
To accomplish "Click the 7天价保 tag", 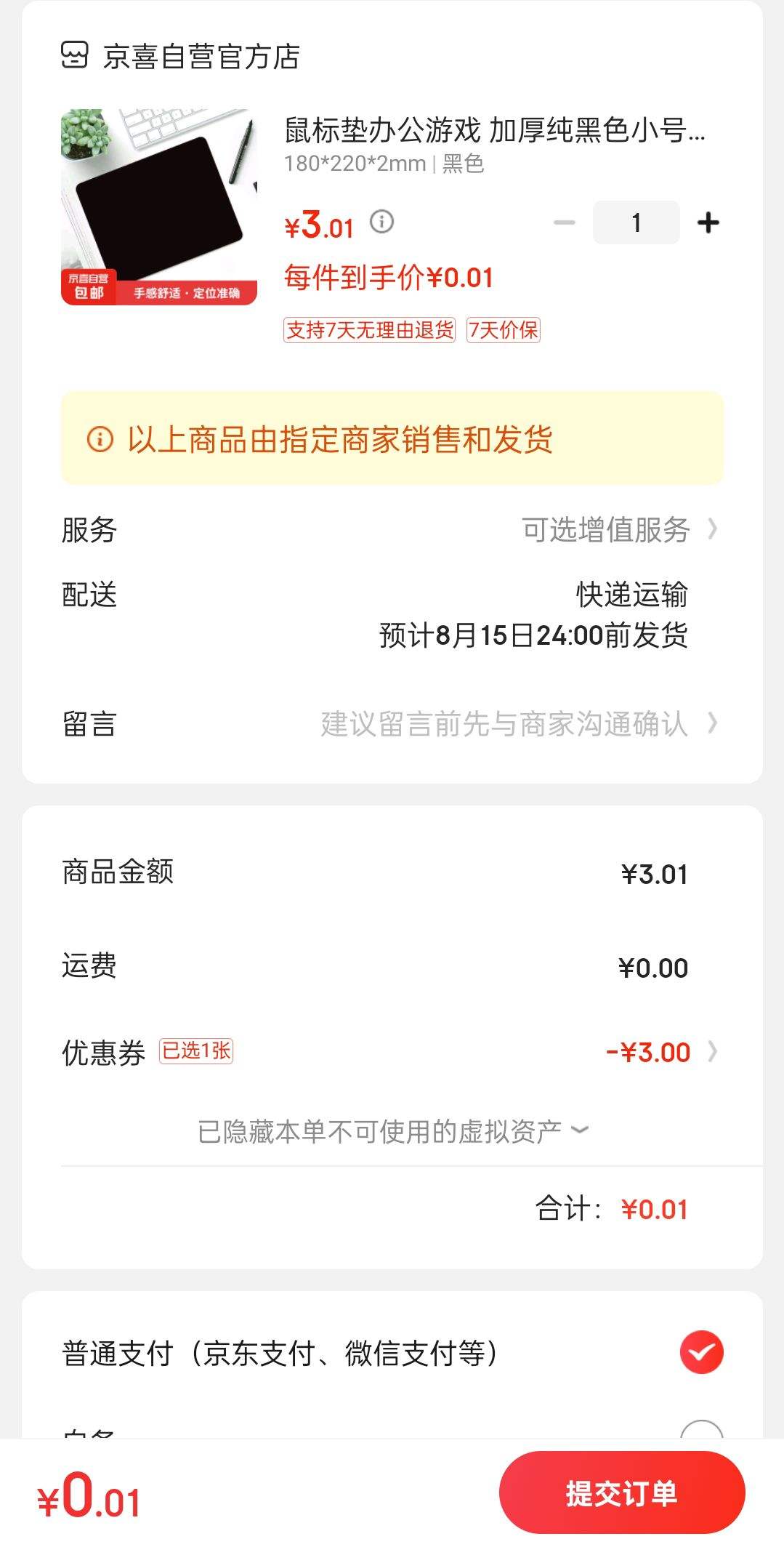I will (x=504, y=331).
